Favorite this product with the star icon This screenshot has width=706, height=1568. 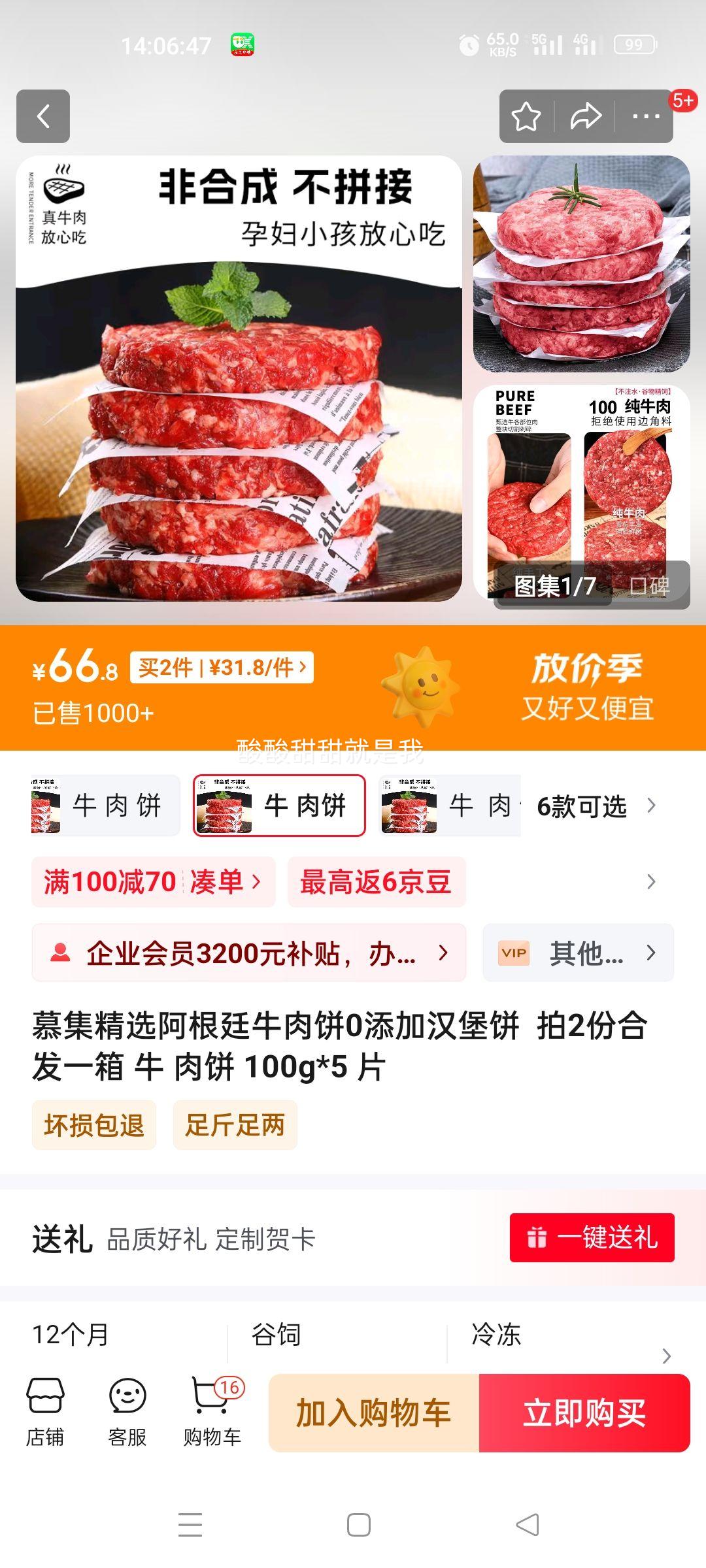point(526,117)
